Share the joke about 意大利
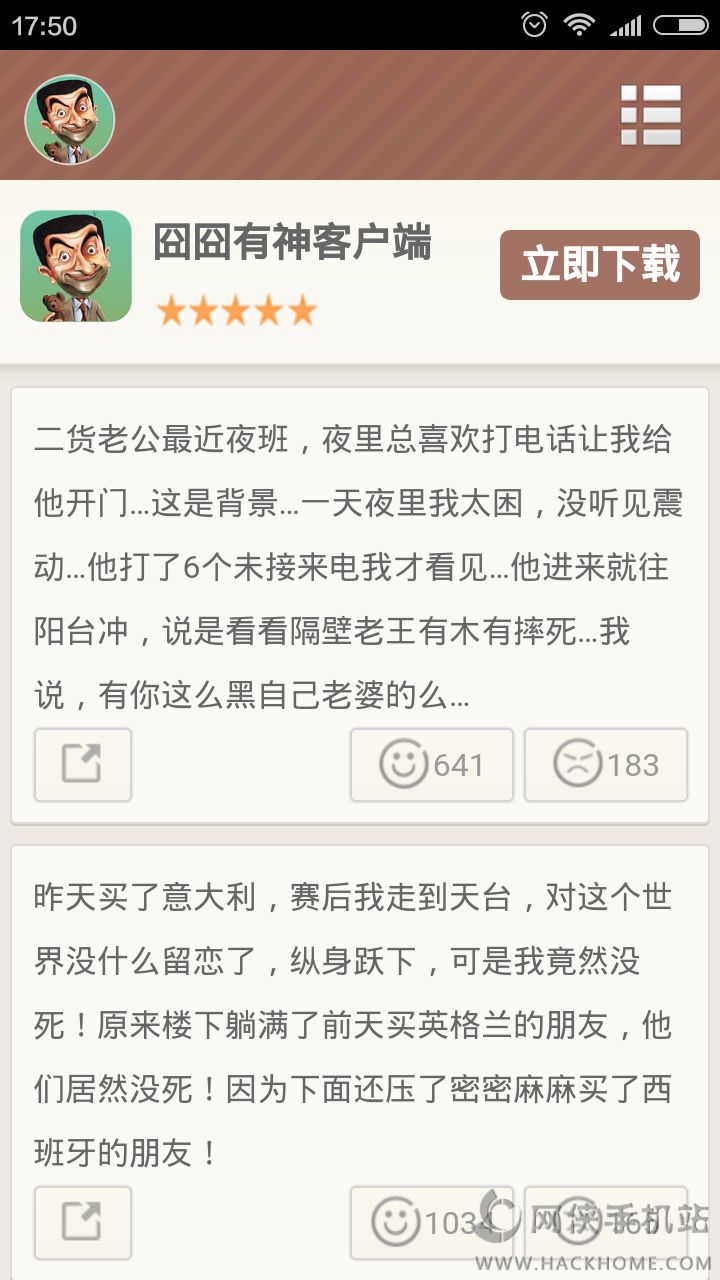The width and height of the screenshot is (720, 1280). click(83, 1222)
